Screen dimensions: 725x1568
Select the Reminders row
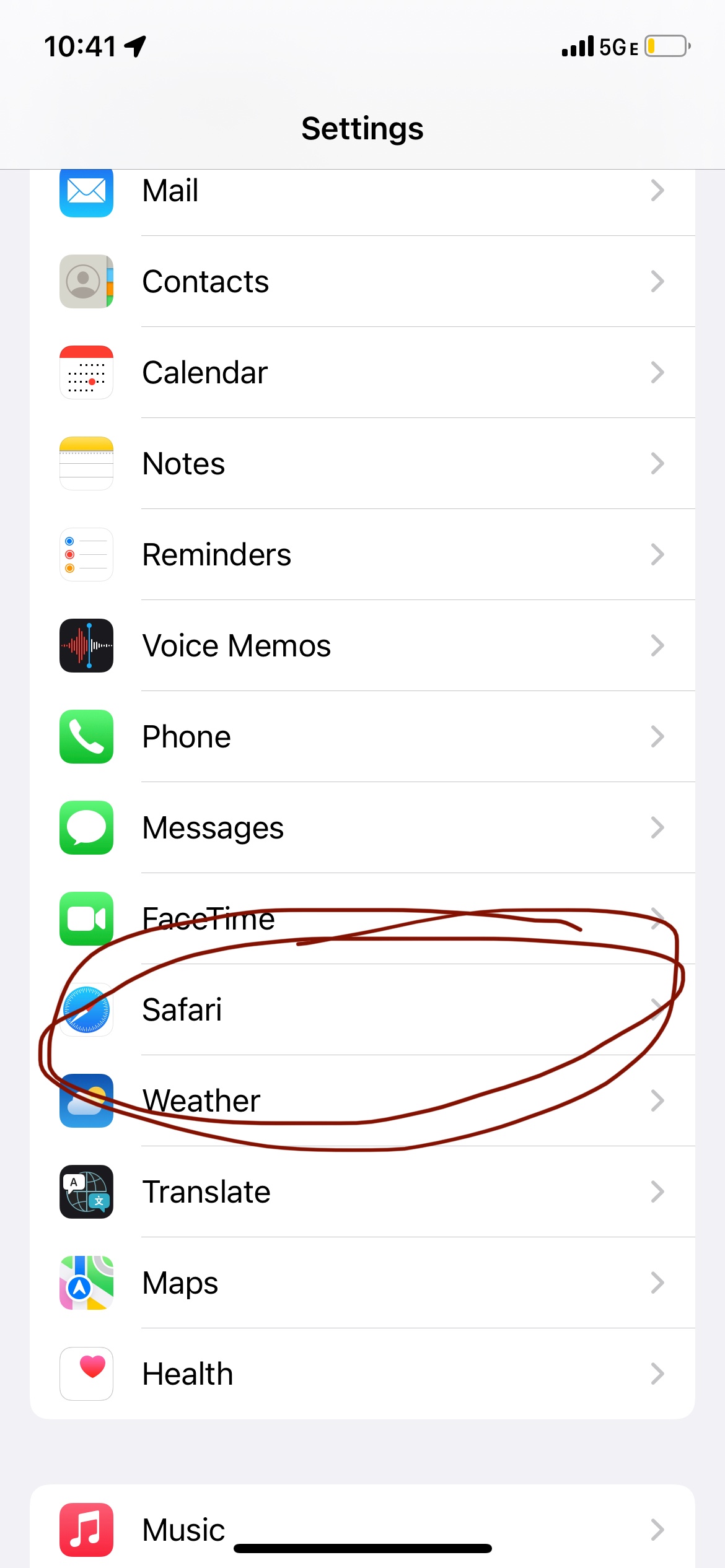[x=362, y=554]
